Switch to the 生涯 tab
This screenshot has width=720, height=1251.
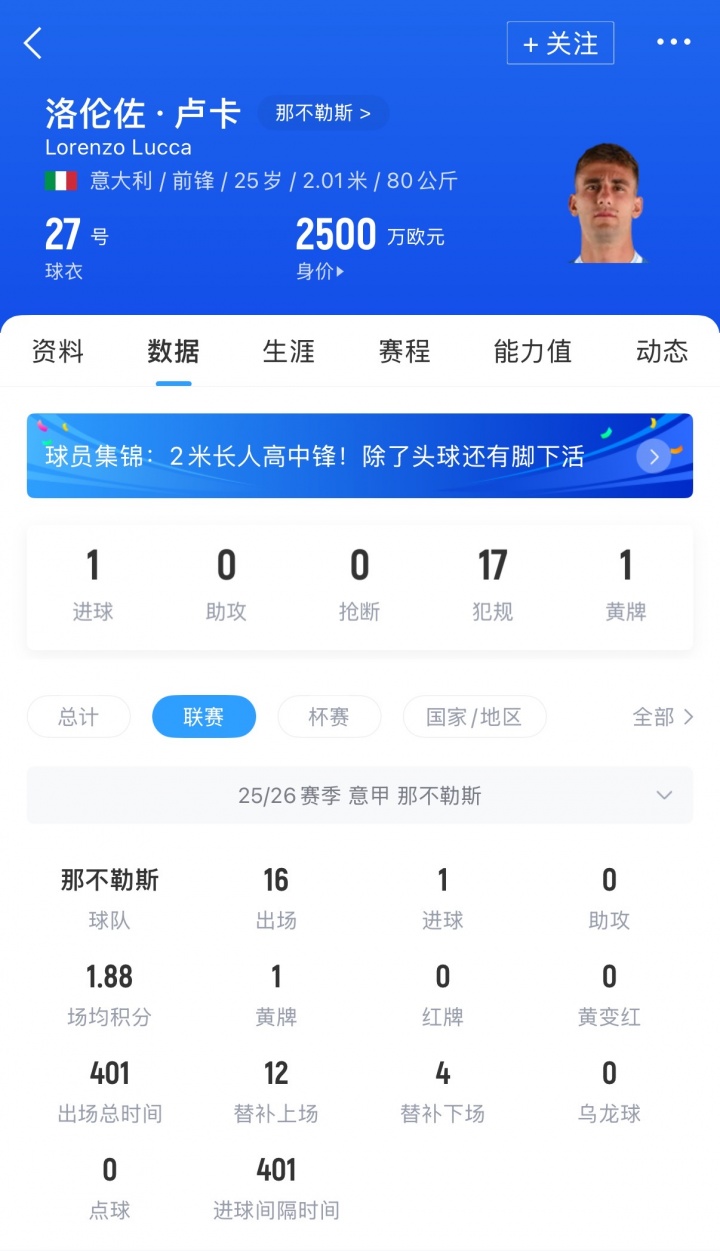(289, 352)
